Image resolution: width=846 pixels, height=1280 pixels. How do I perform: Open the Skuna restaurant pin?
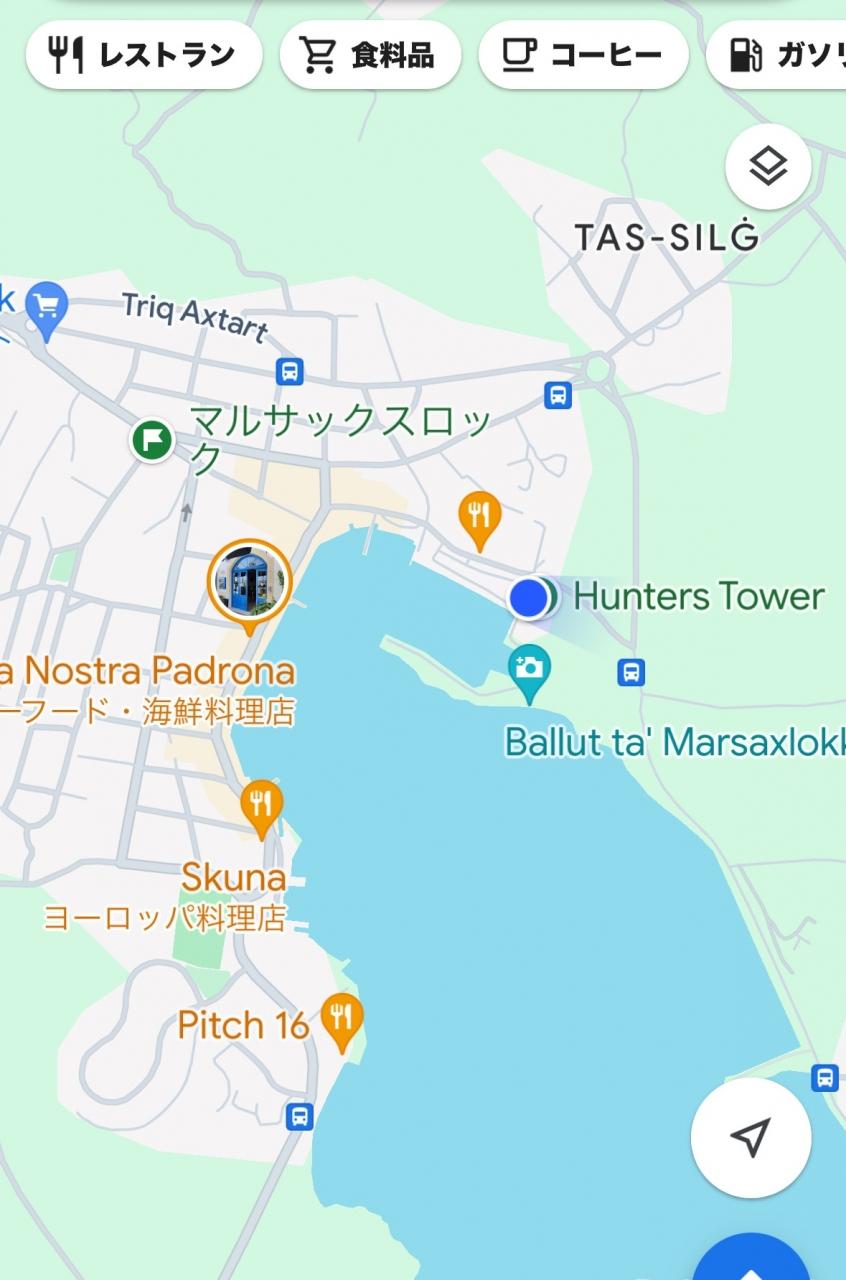261,805
